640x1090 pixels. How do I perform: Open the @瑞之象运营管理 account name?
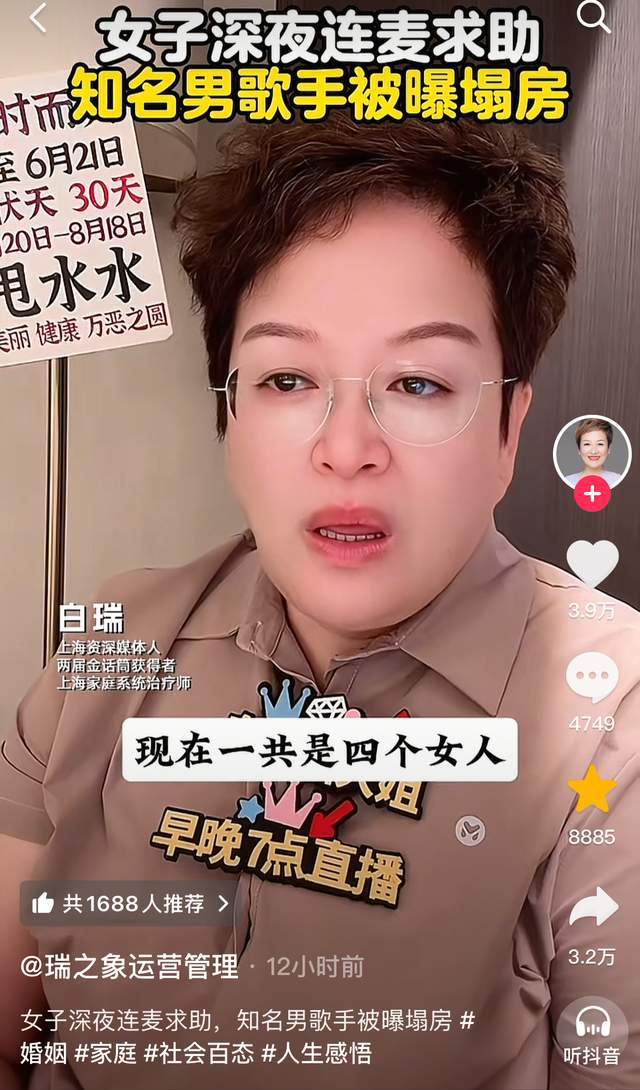pos(130,966)
